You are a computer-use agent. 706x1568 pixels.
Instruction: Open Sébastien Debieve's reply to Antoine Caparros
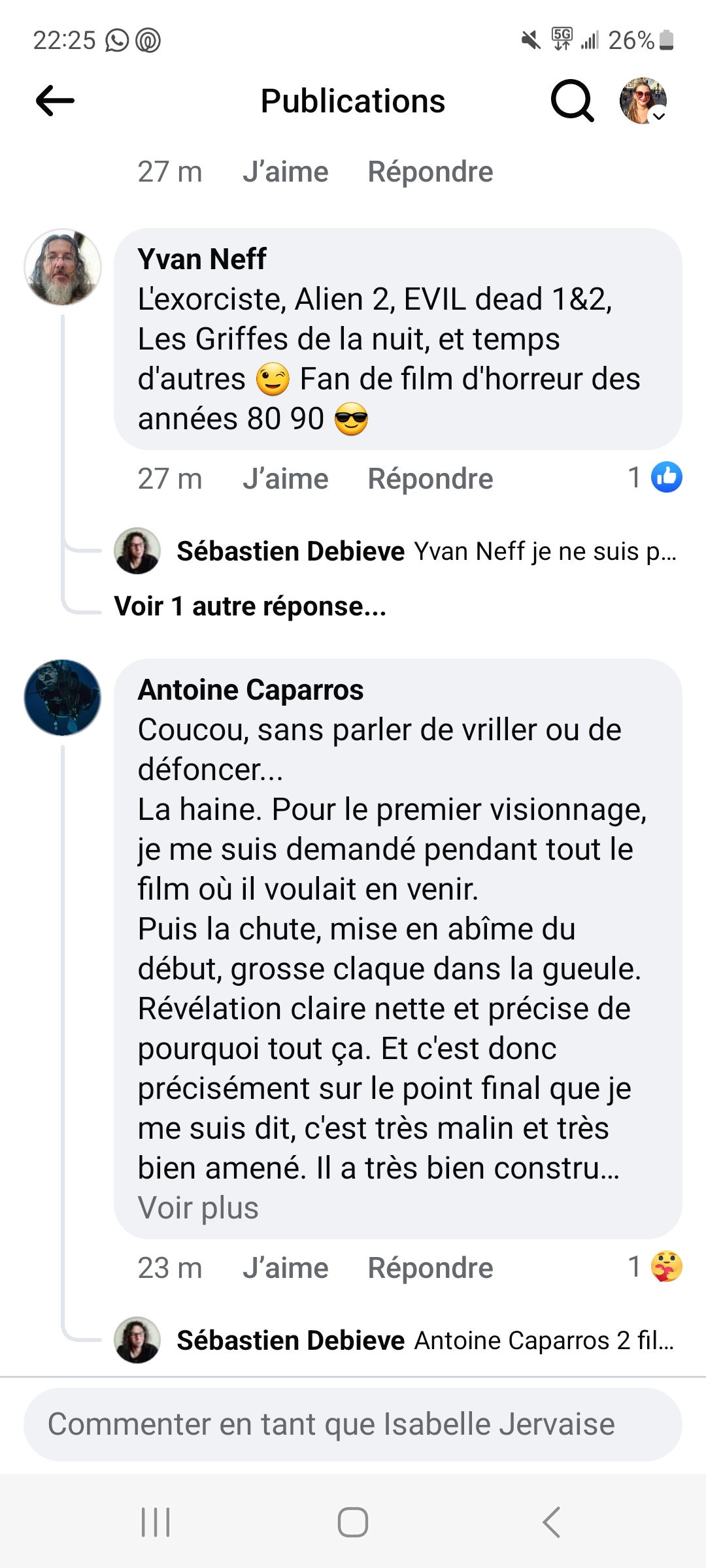coord(425,1341)
